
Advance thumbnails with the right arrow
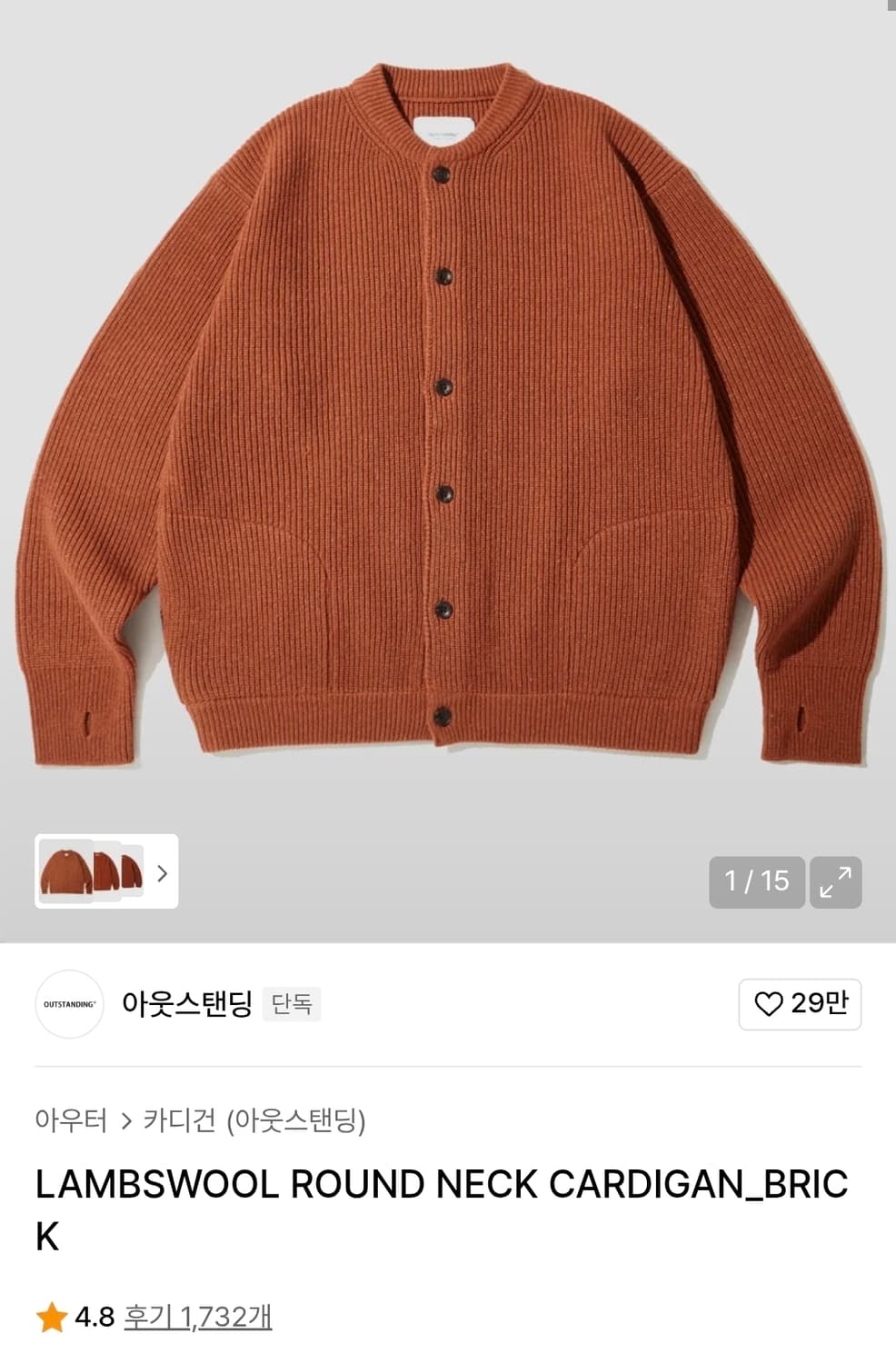162,874
